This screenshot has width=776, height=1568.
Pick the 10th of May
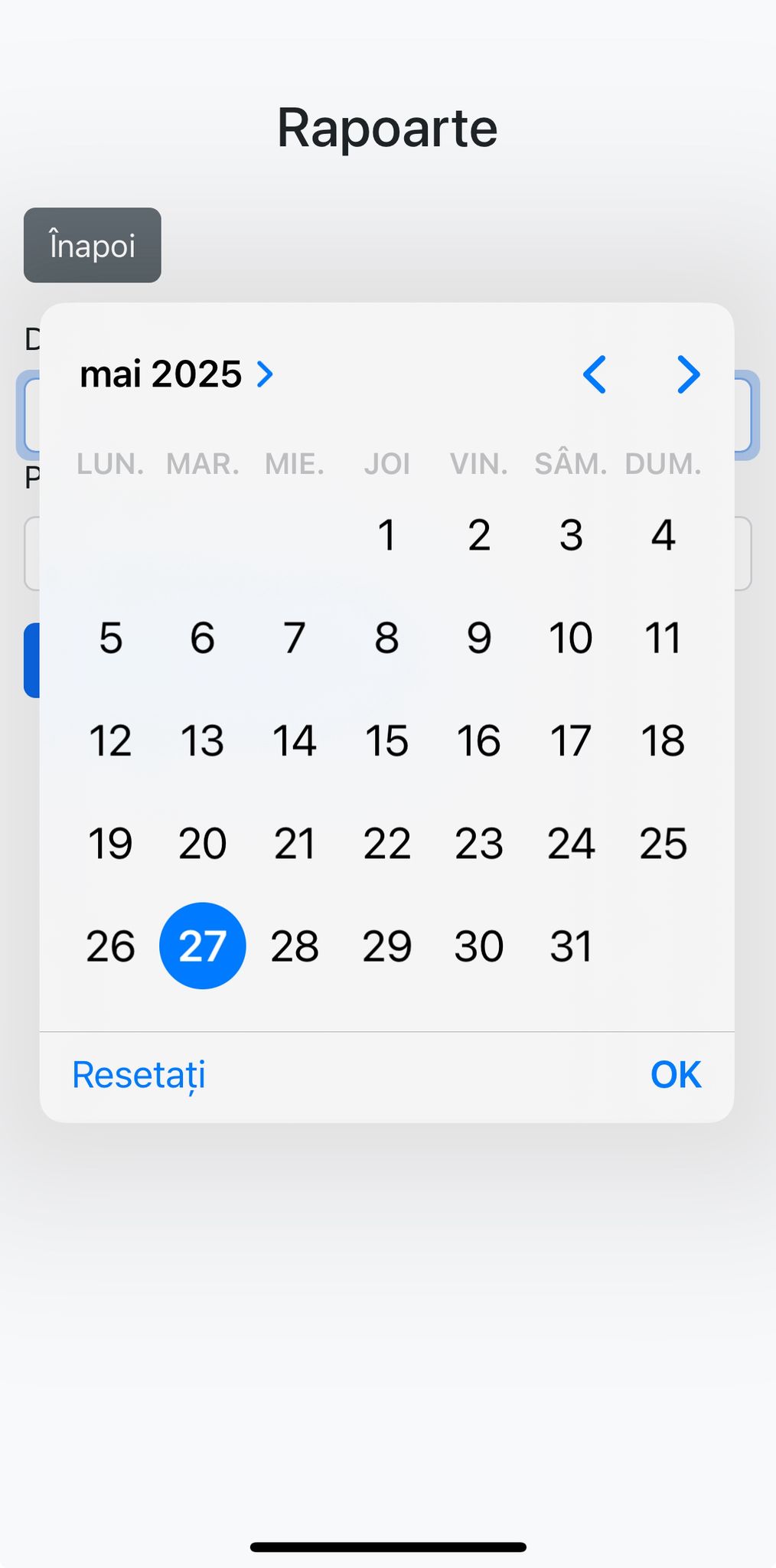571,638
